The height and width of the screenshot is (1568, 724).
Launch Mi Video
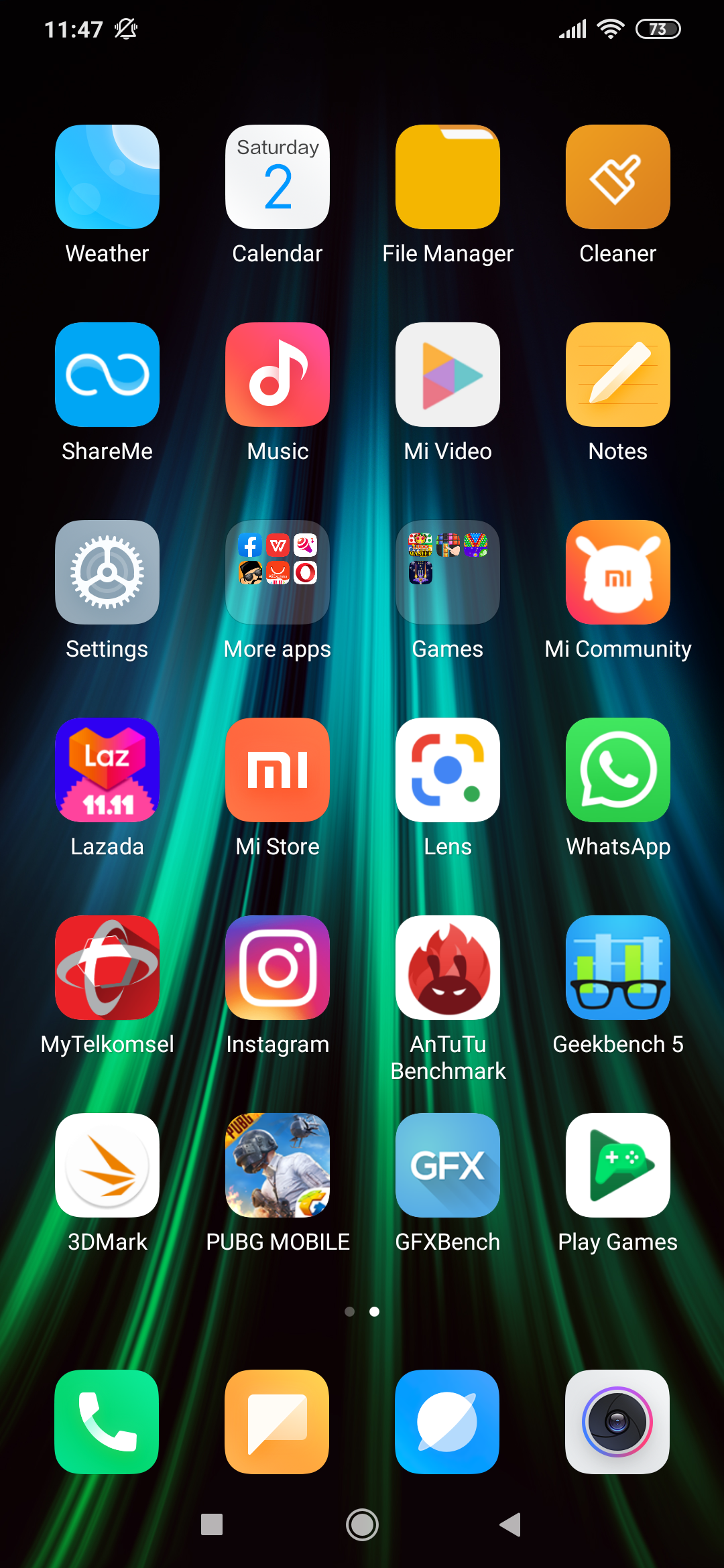coord(448,375)
